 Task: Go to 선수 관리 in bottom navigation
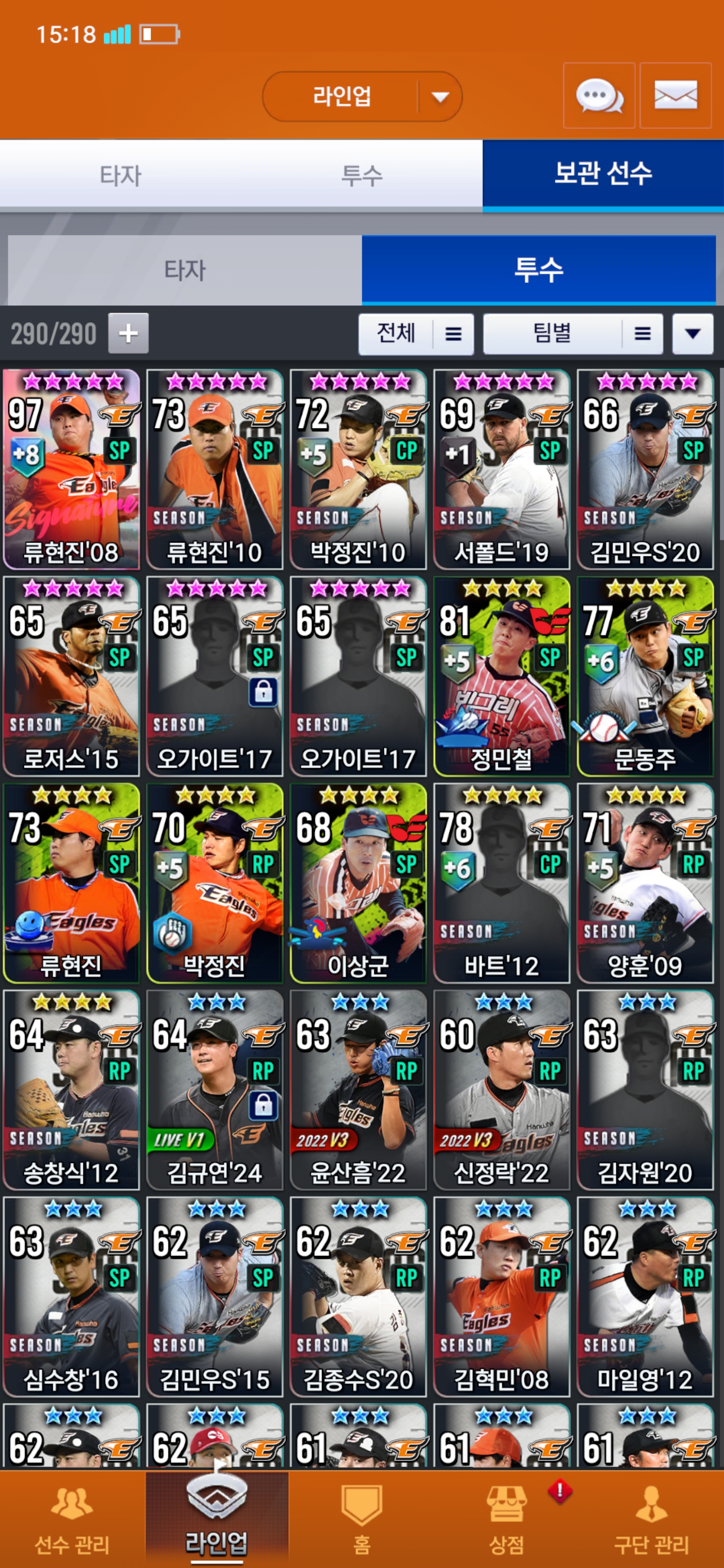pos(72,1519)
